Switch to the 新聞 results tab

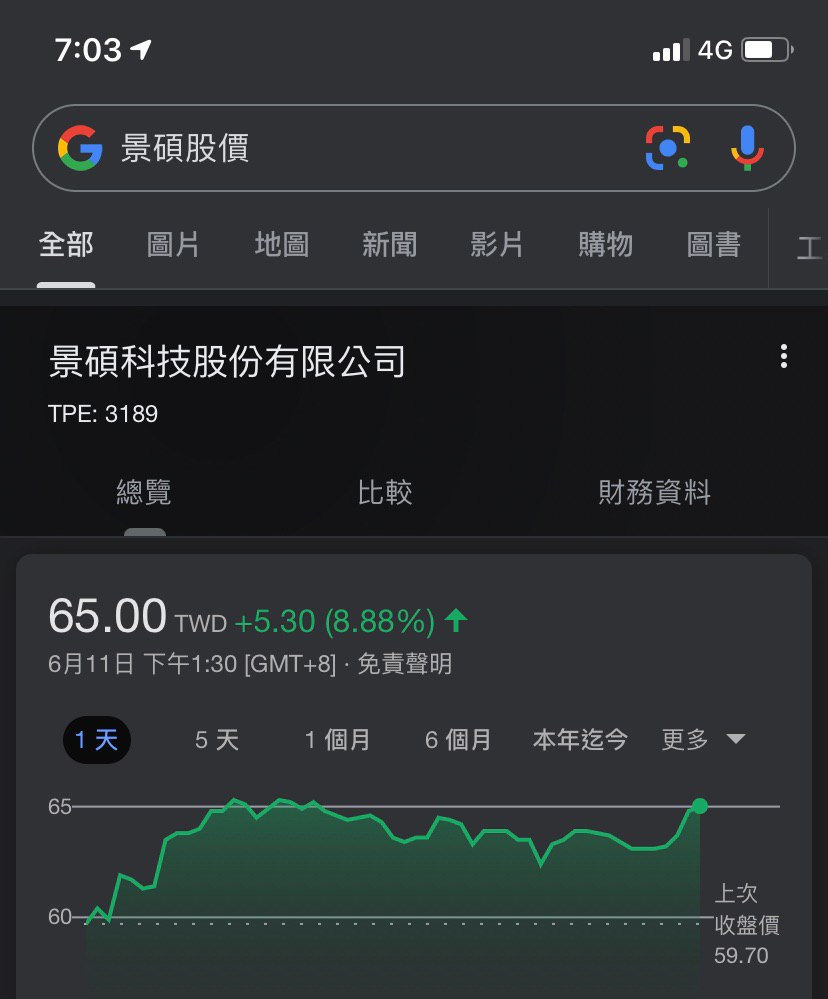(389, 245)
